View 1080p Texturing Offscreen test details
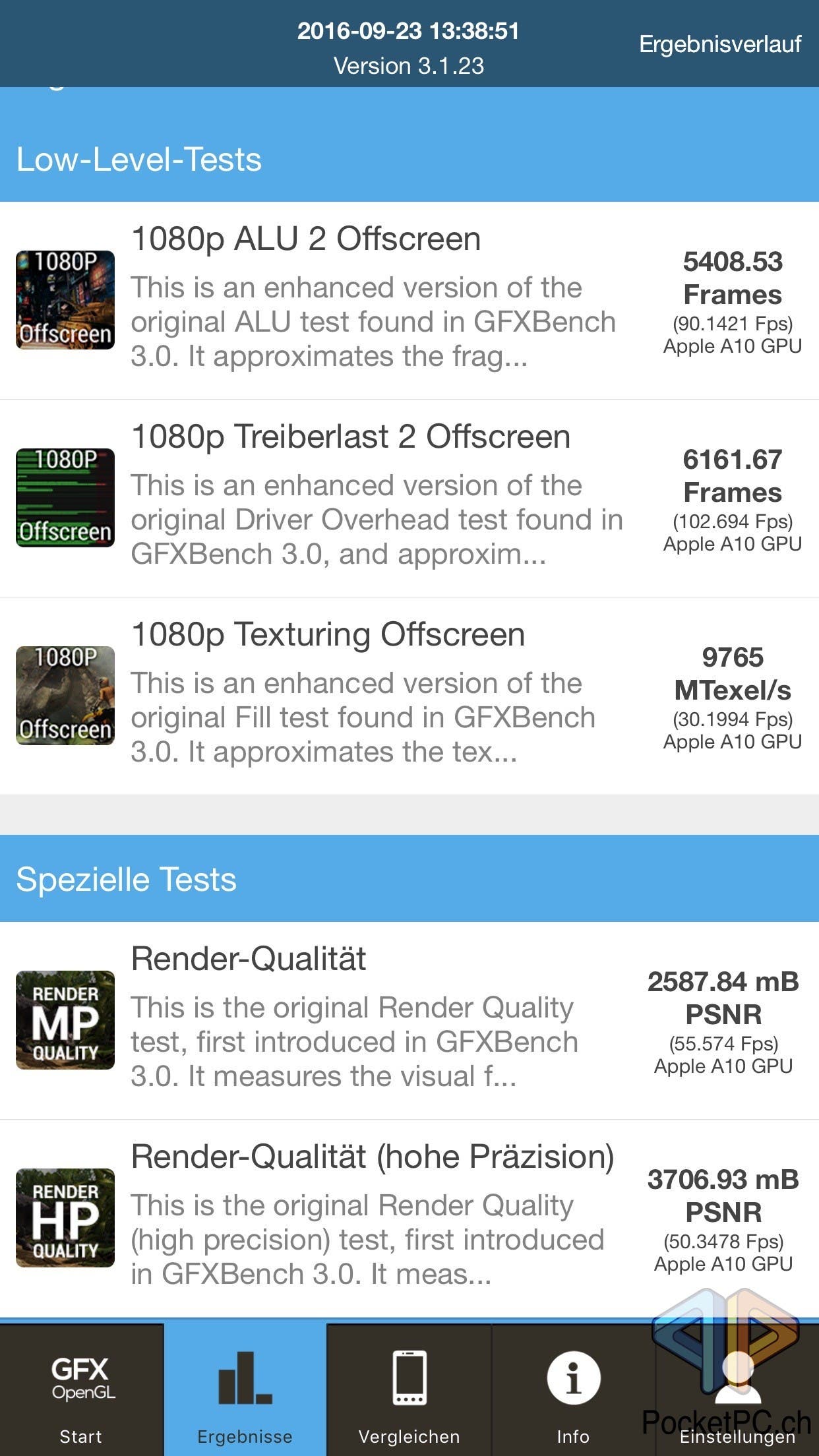The image size is (819, 1456). [409, 696]
